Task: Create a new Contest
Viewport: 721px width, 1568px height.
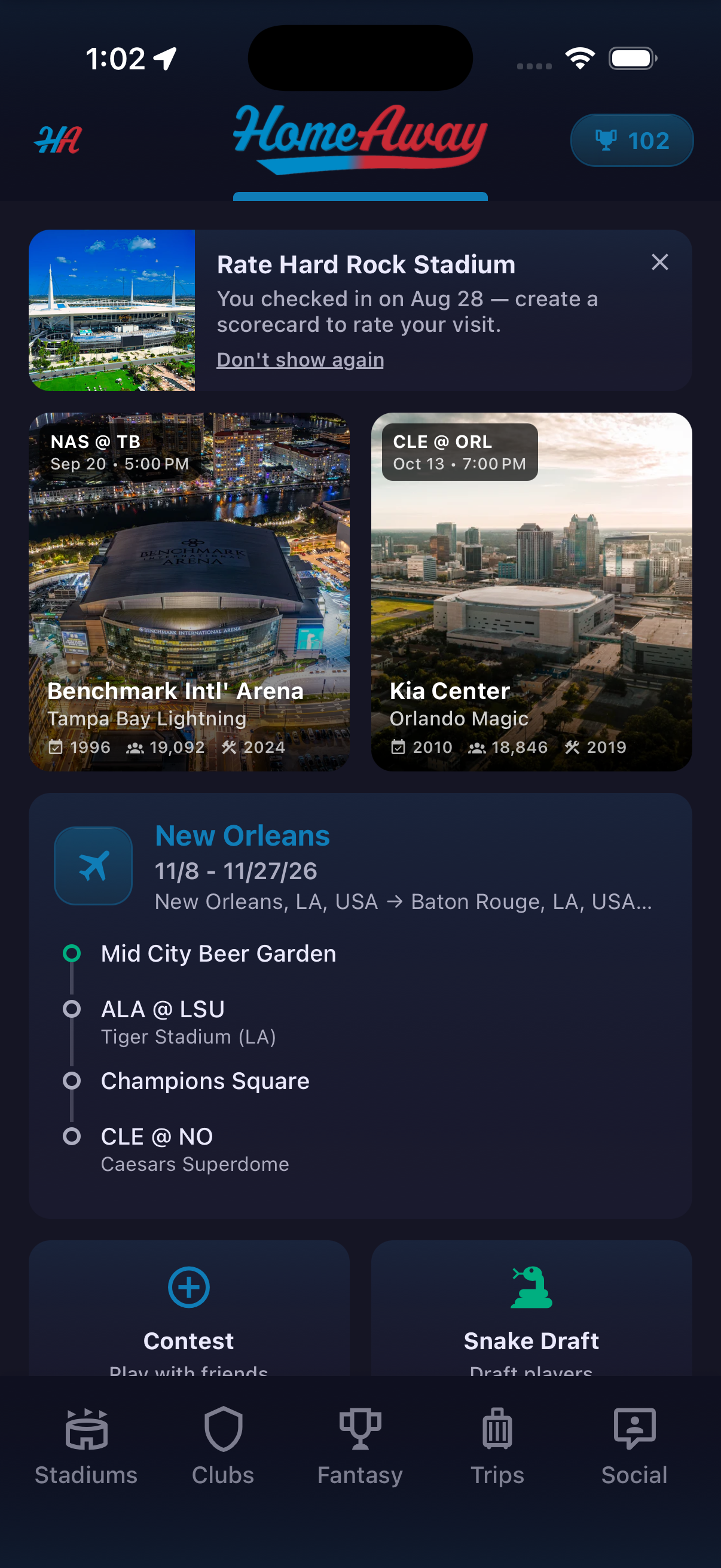Action: click(190, 1307)
